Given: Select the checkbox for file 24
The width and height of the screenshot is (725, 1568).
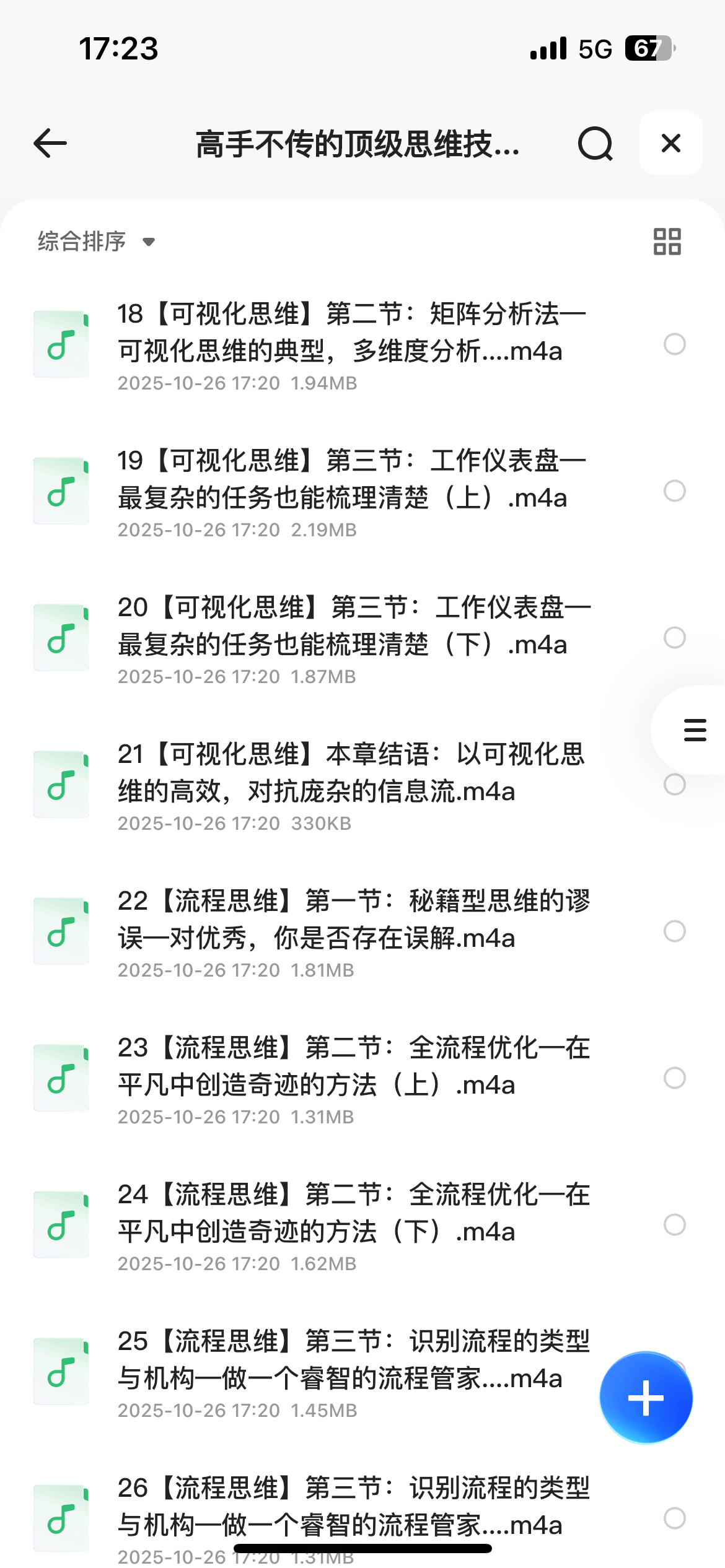Looking at the screenshot, I should pos(674,1225).
